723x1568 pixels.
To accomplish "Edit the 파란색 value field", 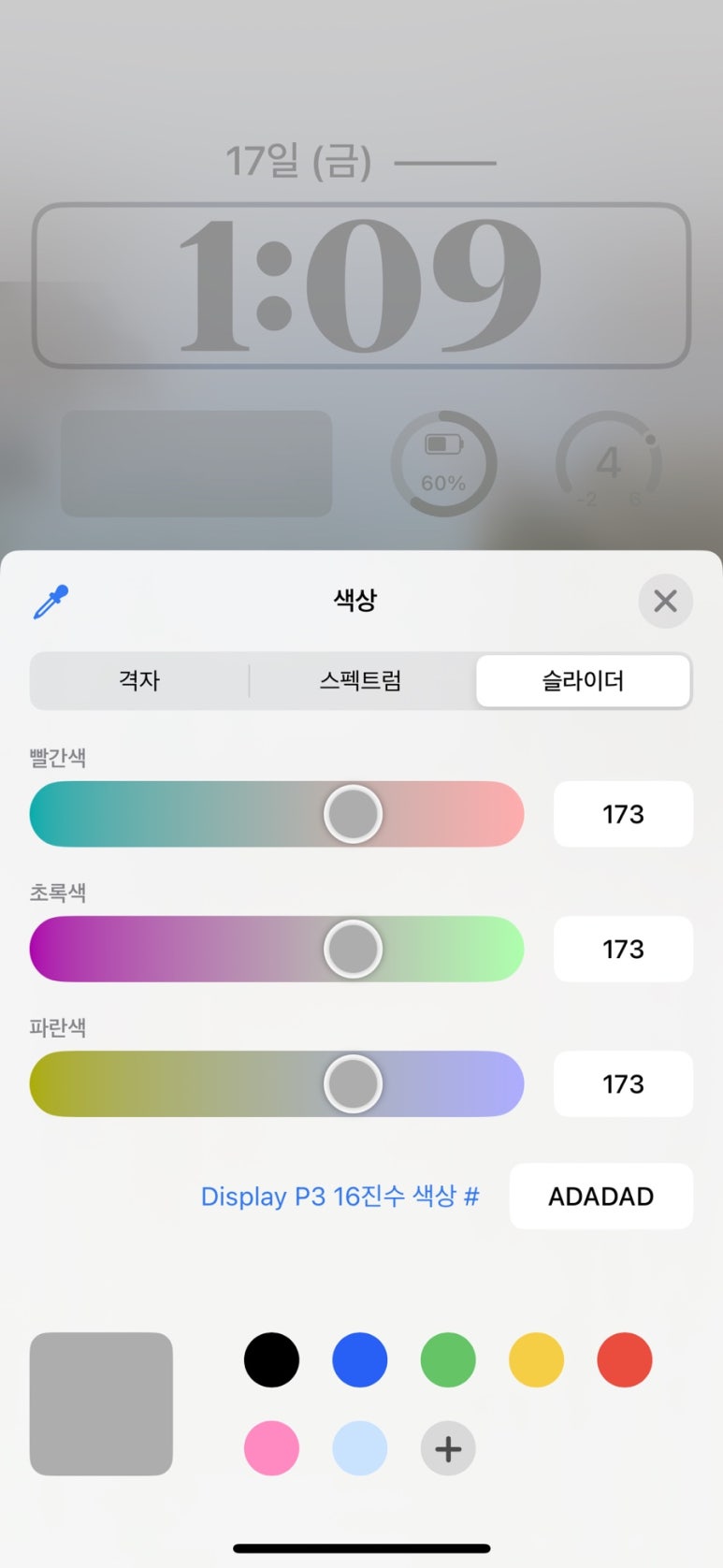I will point(623,1083).
